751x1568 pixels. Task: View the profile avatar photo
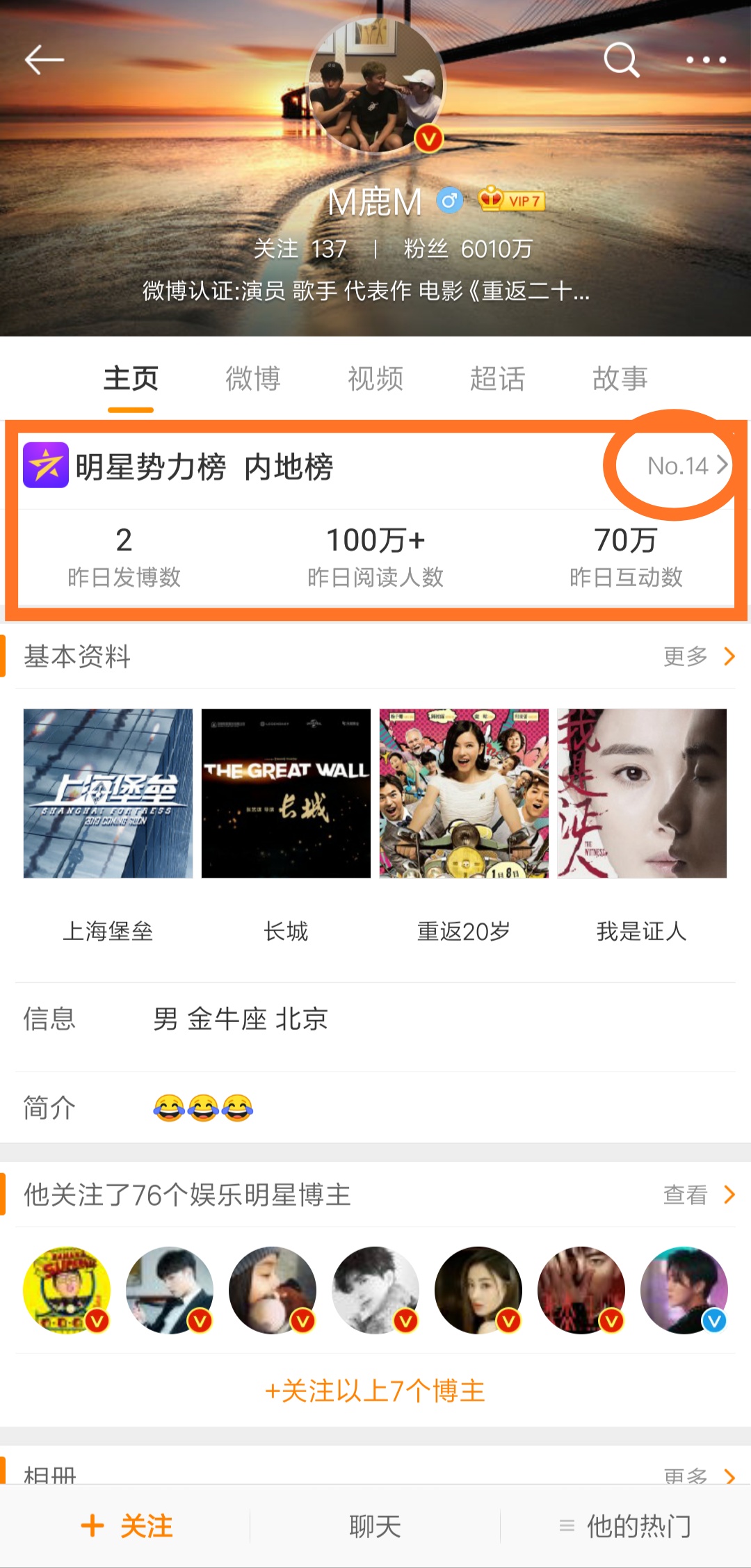coord(375,85)
